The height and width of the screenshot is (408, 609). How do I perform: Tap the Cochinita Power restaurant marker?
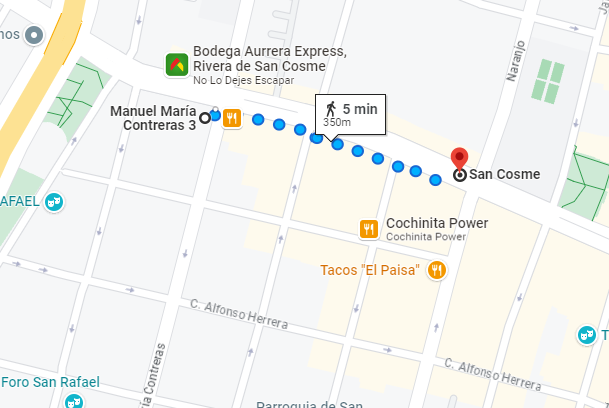[x=369, y=229]
